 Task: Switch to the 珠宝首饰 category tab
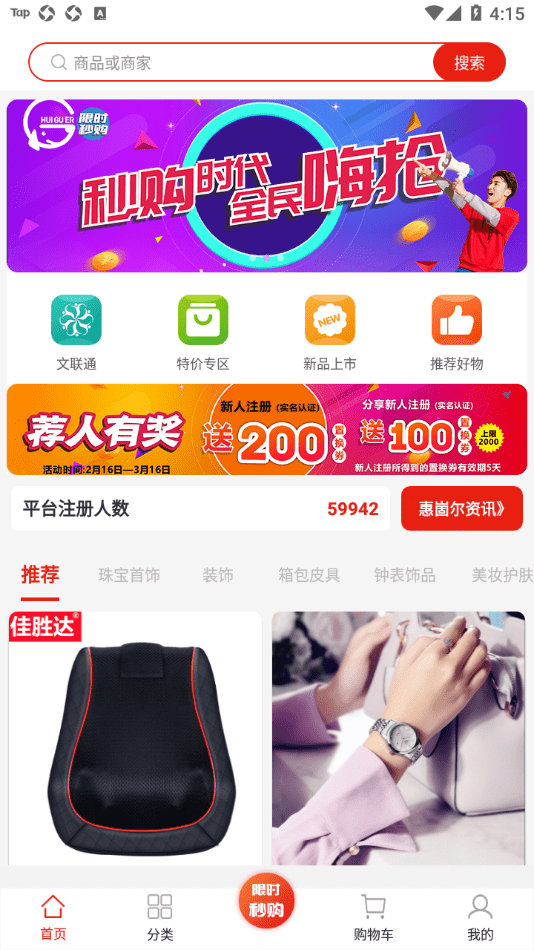pos(129,575)
